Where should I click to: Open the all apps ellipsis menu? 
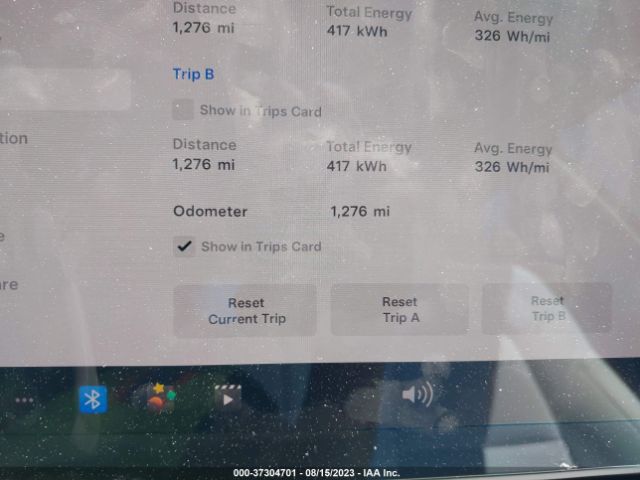24,399
